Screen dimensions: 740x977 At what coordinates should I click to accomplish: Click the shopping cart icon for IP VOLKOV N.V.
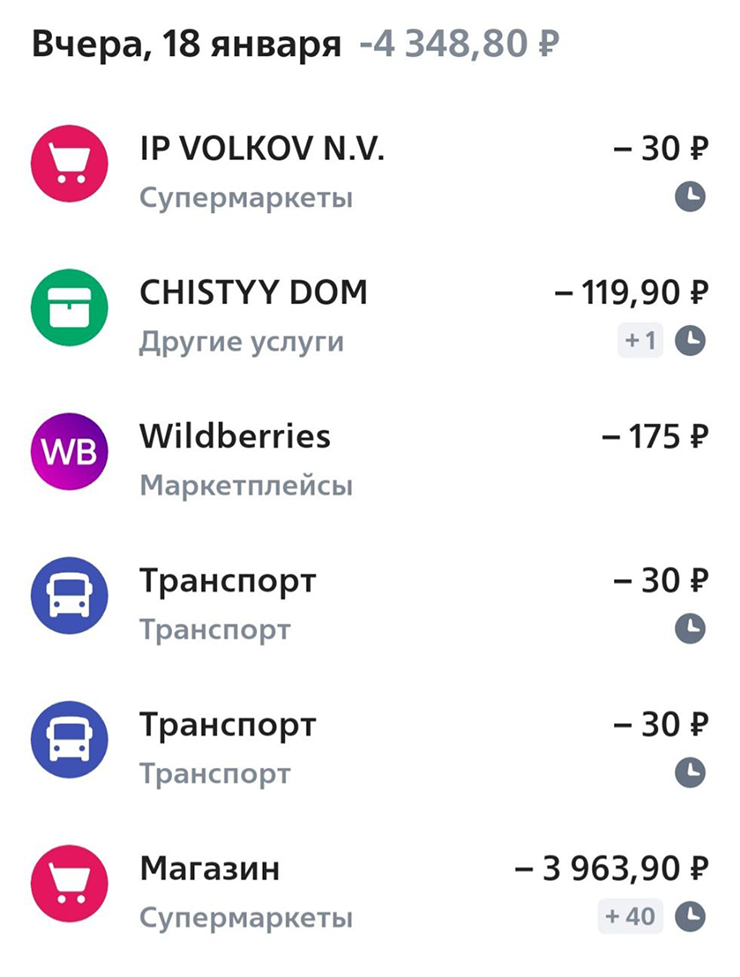(x=70, y=165)
